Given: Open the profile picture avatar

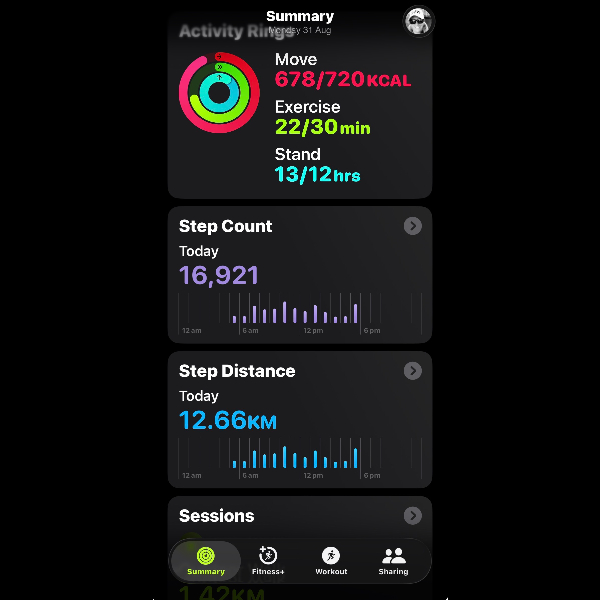Looking at the screenshot, I should (419, 21).
